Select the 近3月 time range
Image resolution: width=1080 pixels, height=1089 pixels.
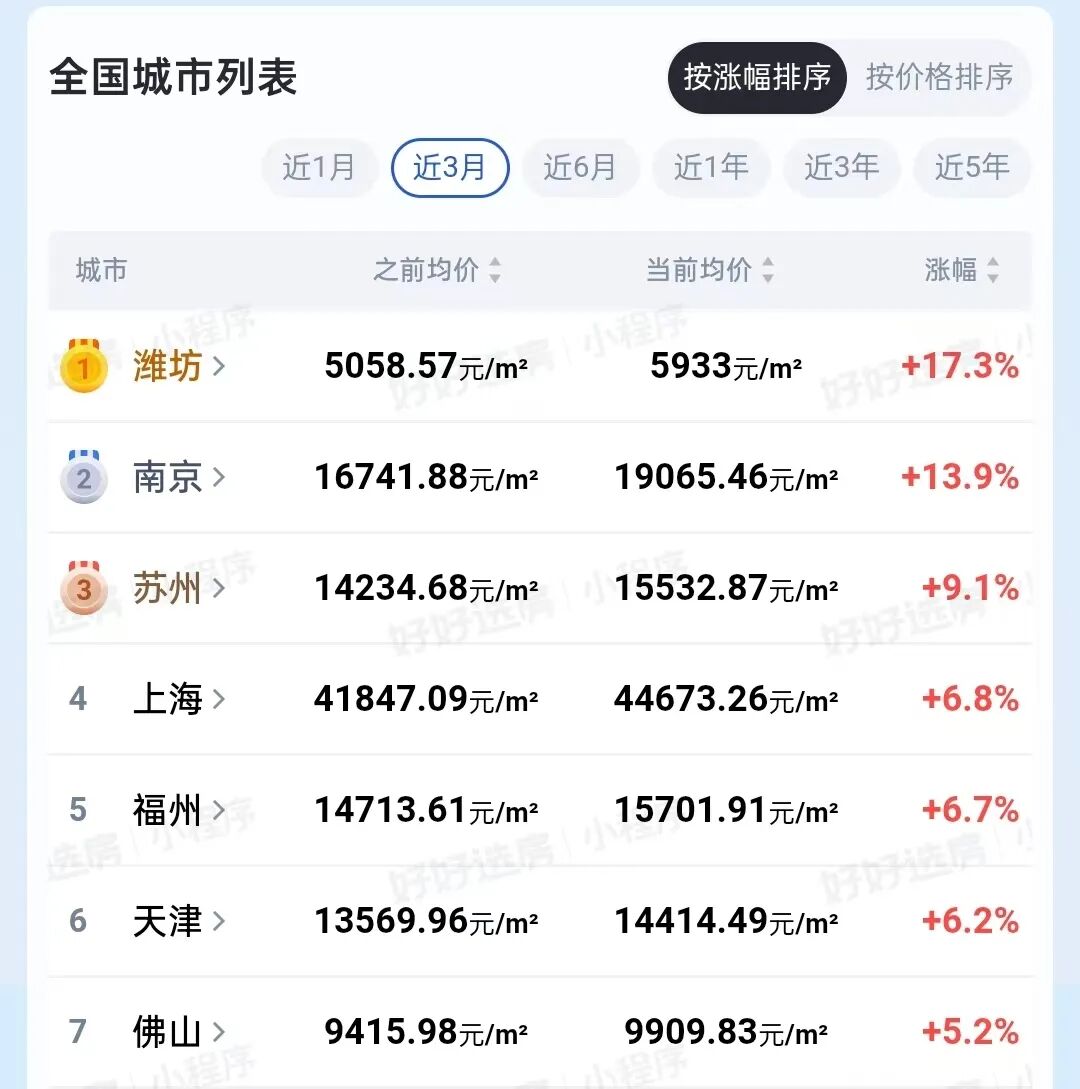pos(450,168)
